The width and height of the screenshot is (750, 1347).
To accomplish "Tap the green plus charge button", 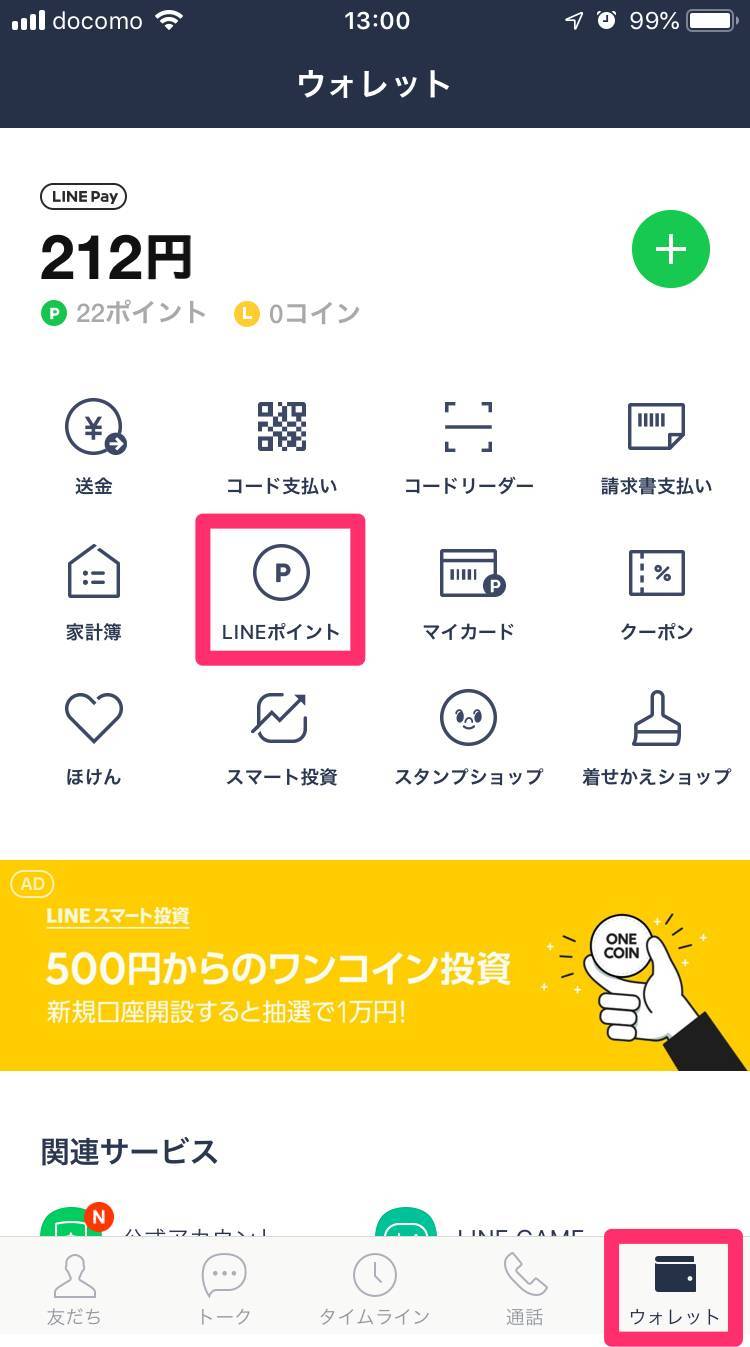I will pos(670,249).
